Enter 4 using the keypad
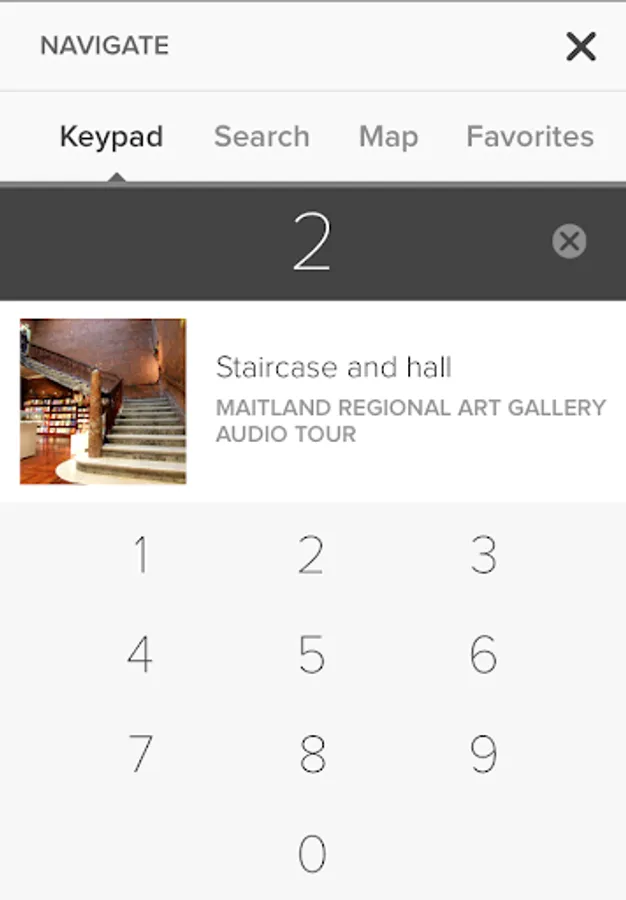 (141, 655)
